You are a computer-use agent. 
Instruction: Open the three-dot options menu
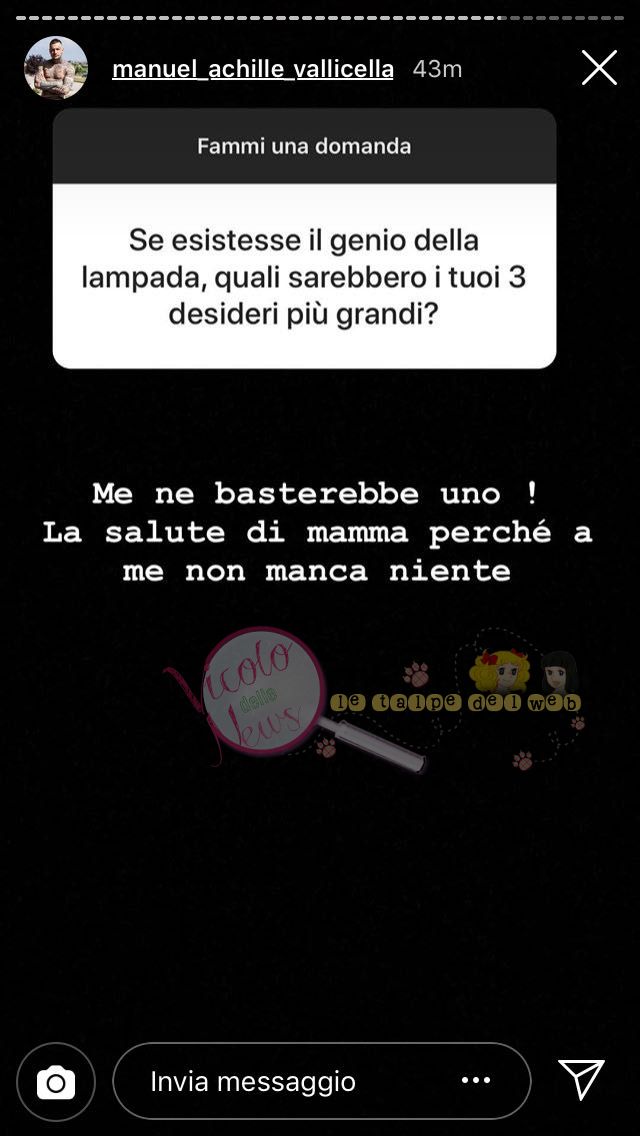pos(476,1080)
